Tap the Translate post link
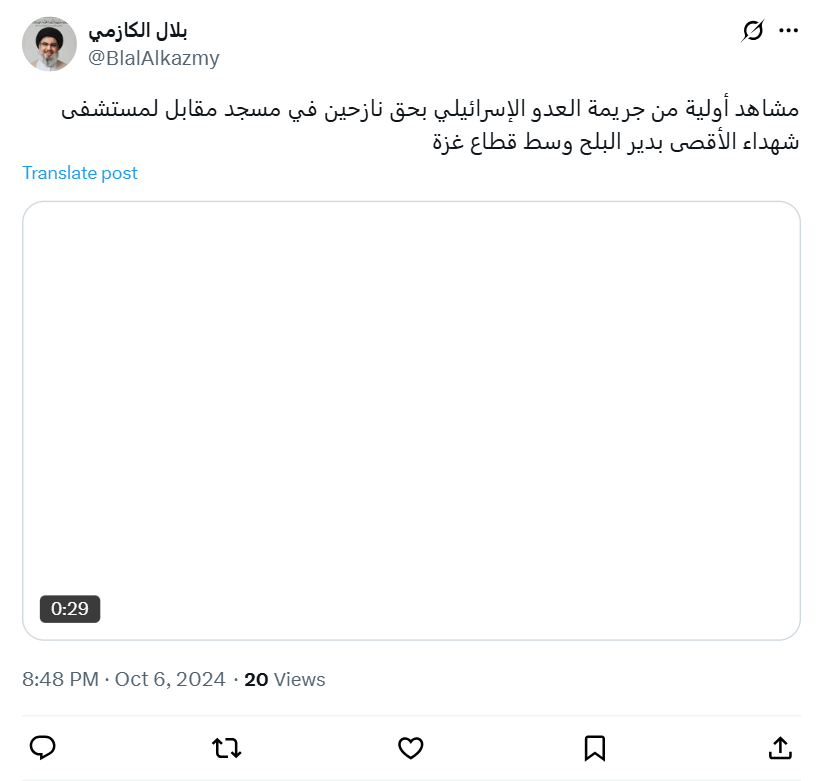 (x=80, y=173)
